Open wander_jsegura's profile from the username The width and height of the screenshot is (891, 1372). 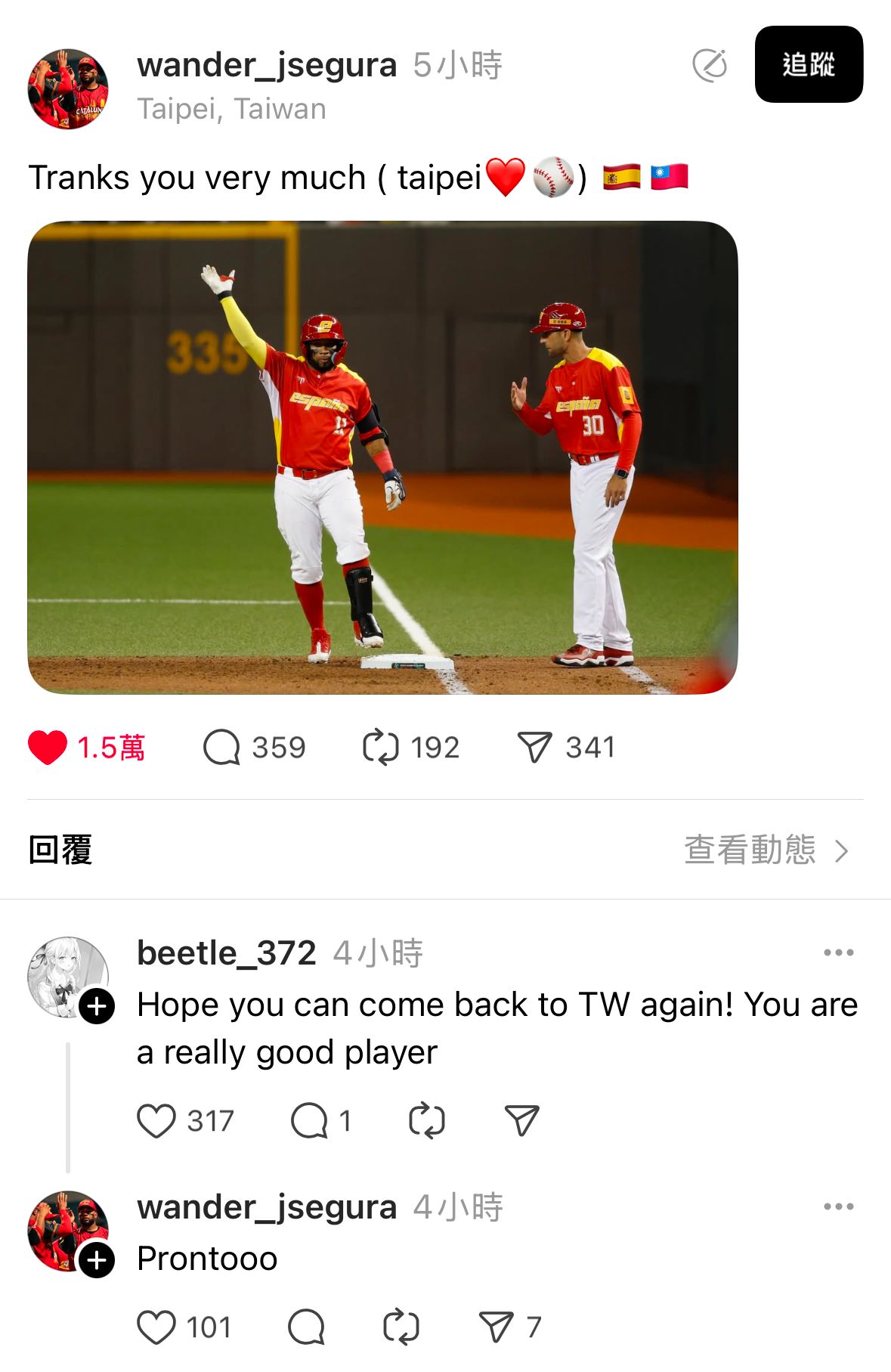click(x=266, y=64)
